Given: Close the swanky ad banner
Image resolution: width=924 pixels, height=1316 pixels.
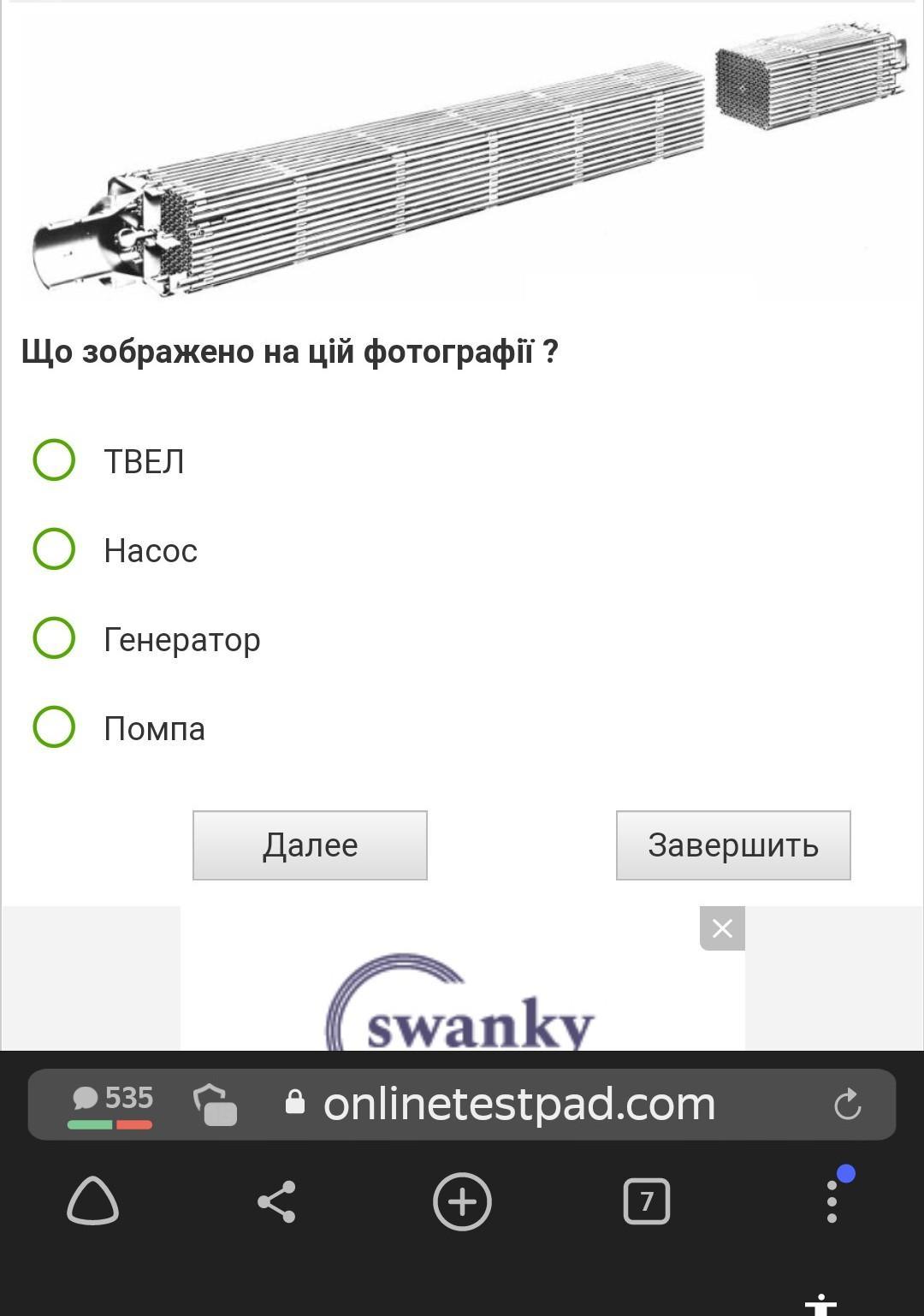Looking at the screenshot, I should (722, 928).
